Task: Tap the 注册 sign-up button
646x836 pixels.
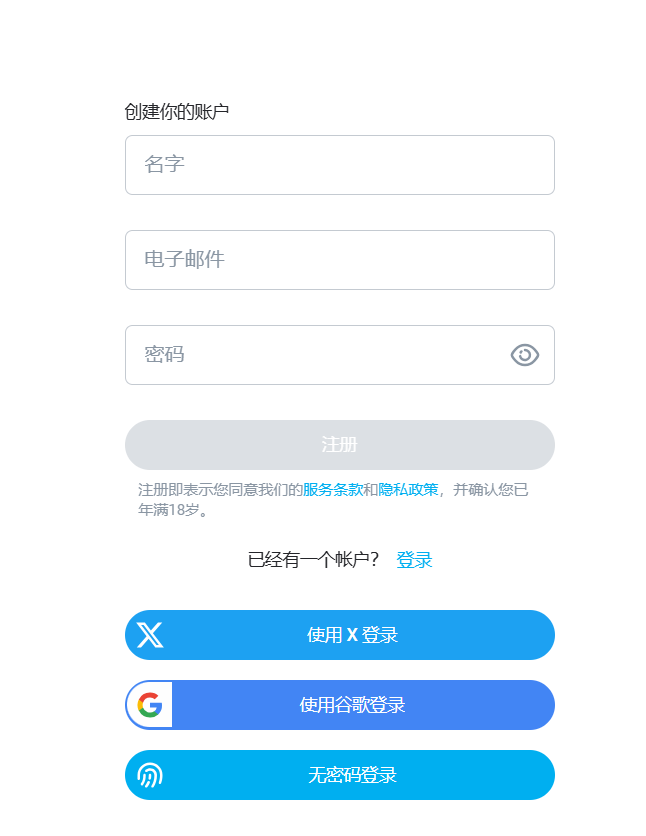Action: (x=339, y=445)
